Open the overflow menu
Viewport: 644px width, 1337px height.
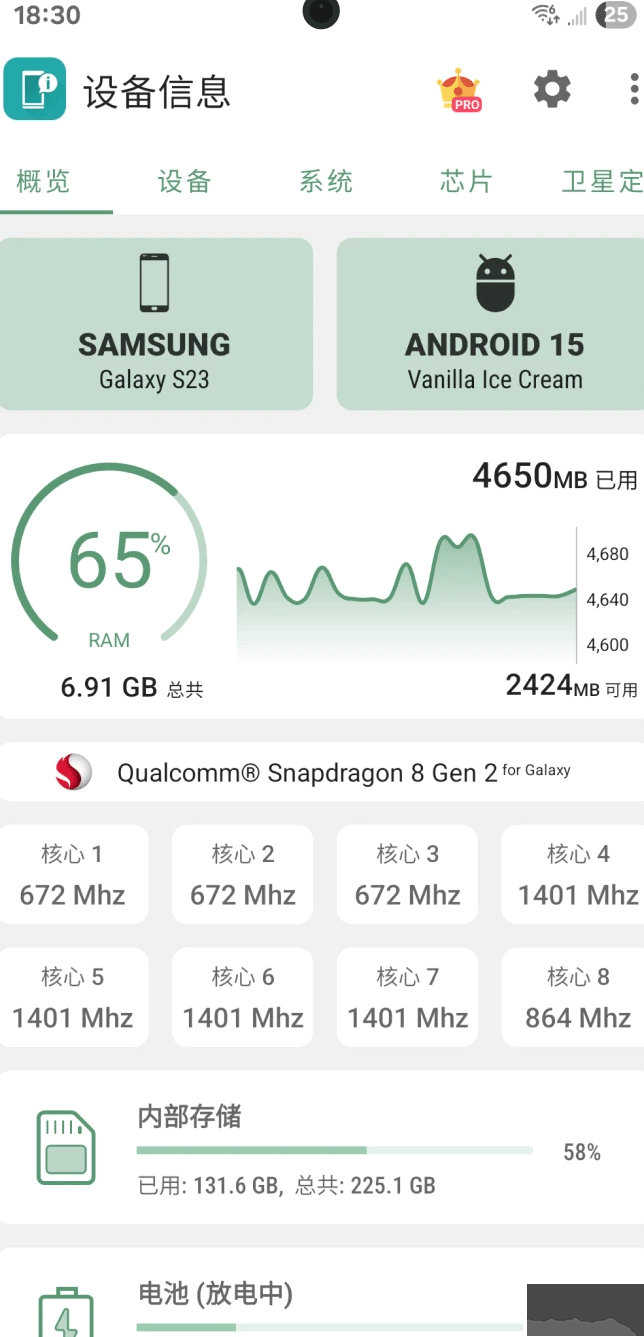[x=634, y=90]
